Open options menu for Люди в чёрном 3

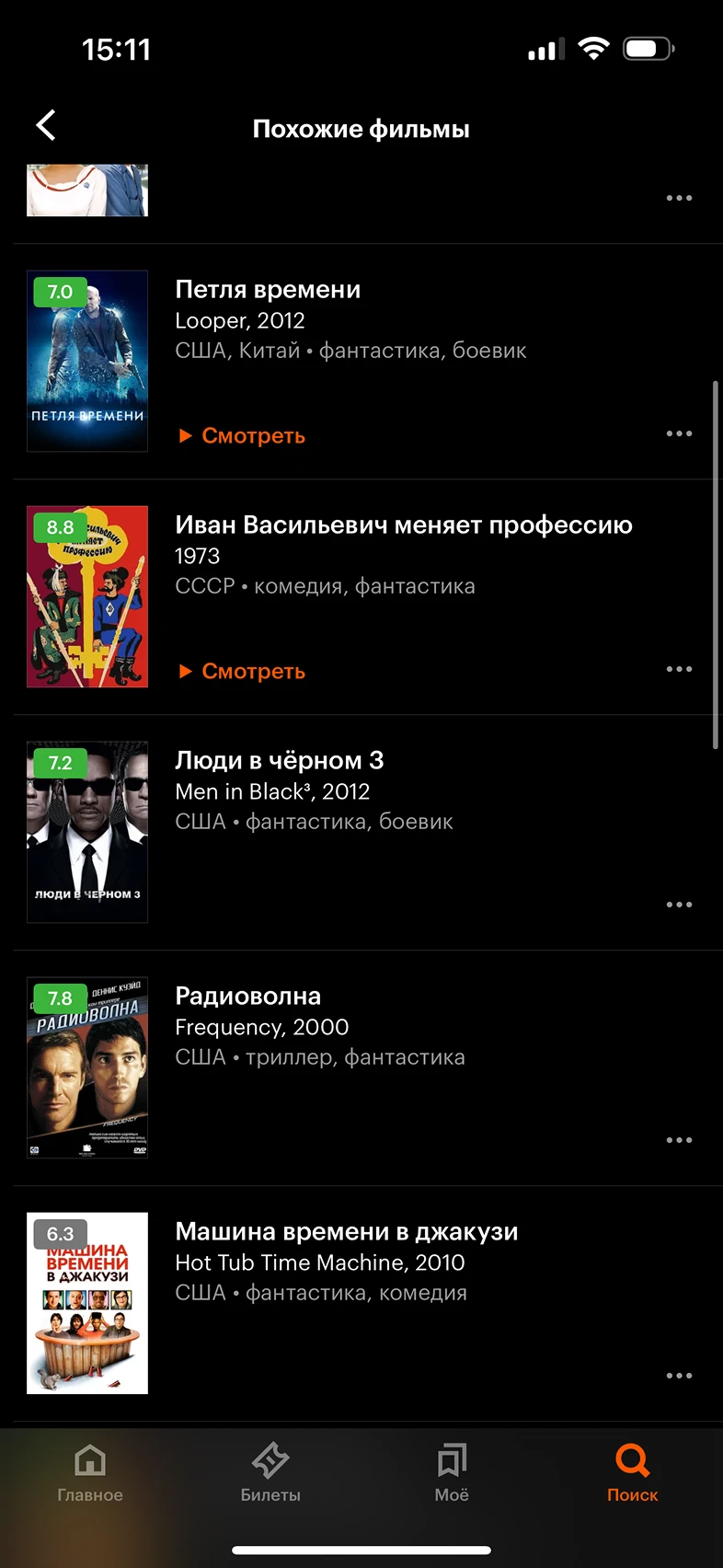(679, 905)
